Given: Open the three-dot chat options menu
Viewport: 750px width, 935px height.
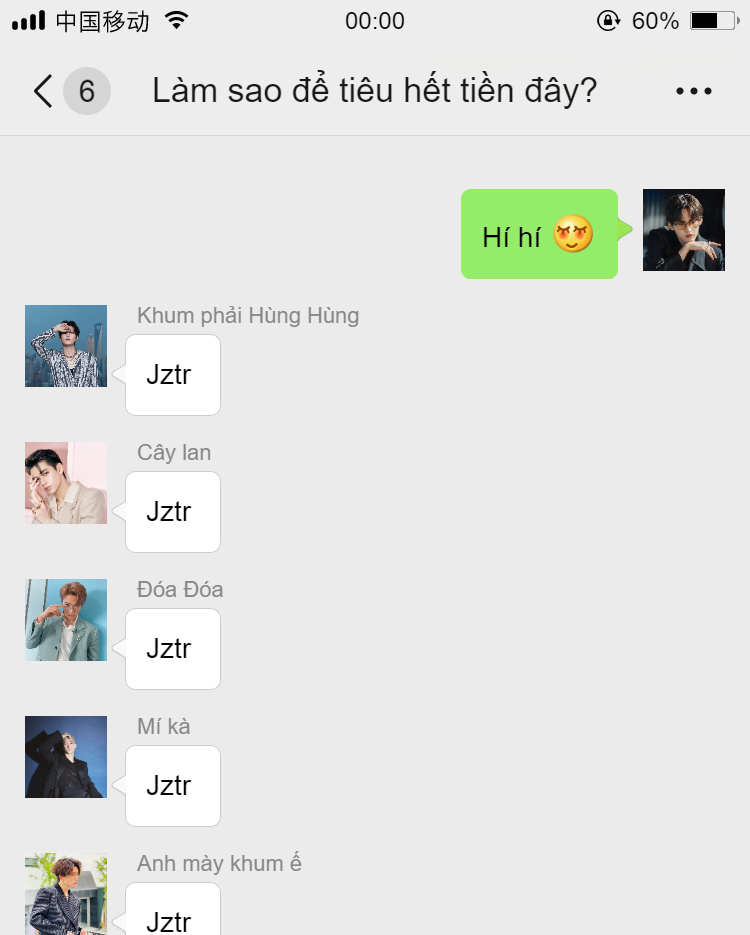Looking at the screenshot, I should [693, 91].
